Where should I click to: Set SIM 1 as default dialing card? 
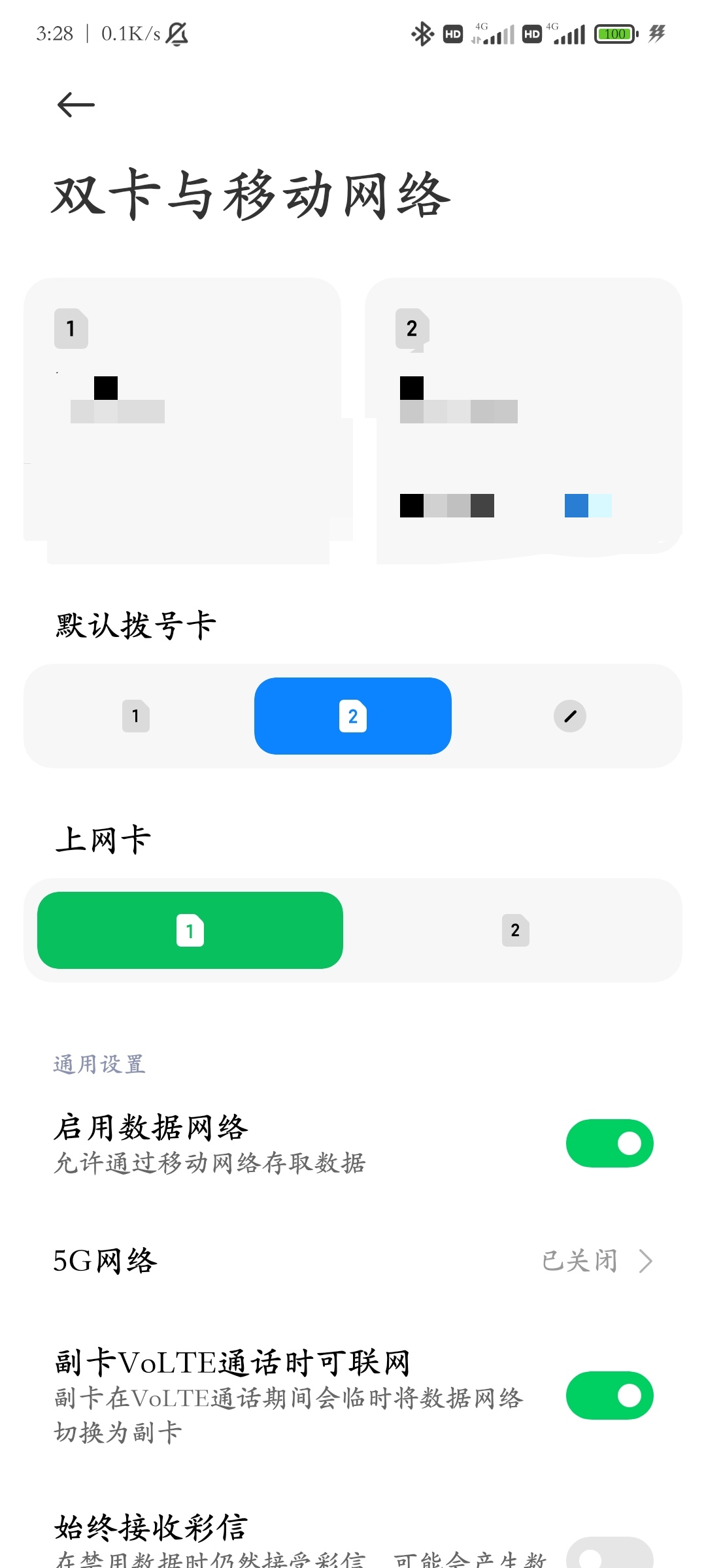coord(136,716)
